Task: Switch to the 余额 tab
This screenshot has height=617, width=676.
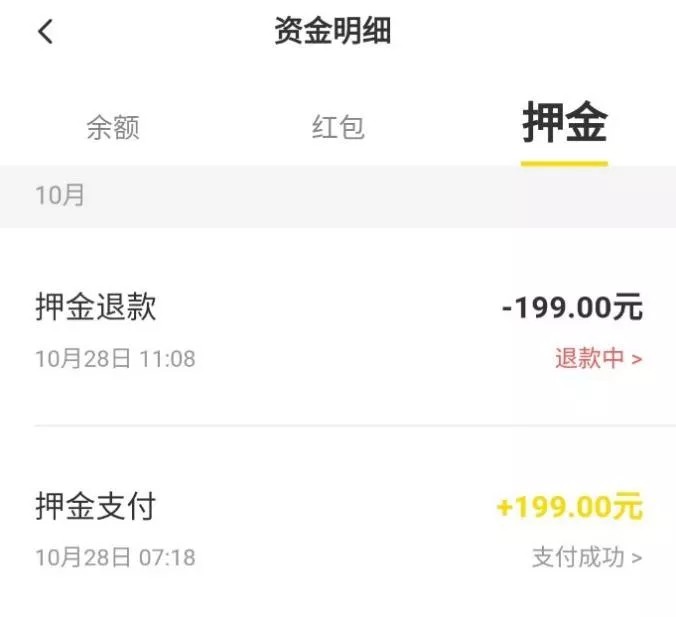Action: pos(112,128)
